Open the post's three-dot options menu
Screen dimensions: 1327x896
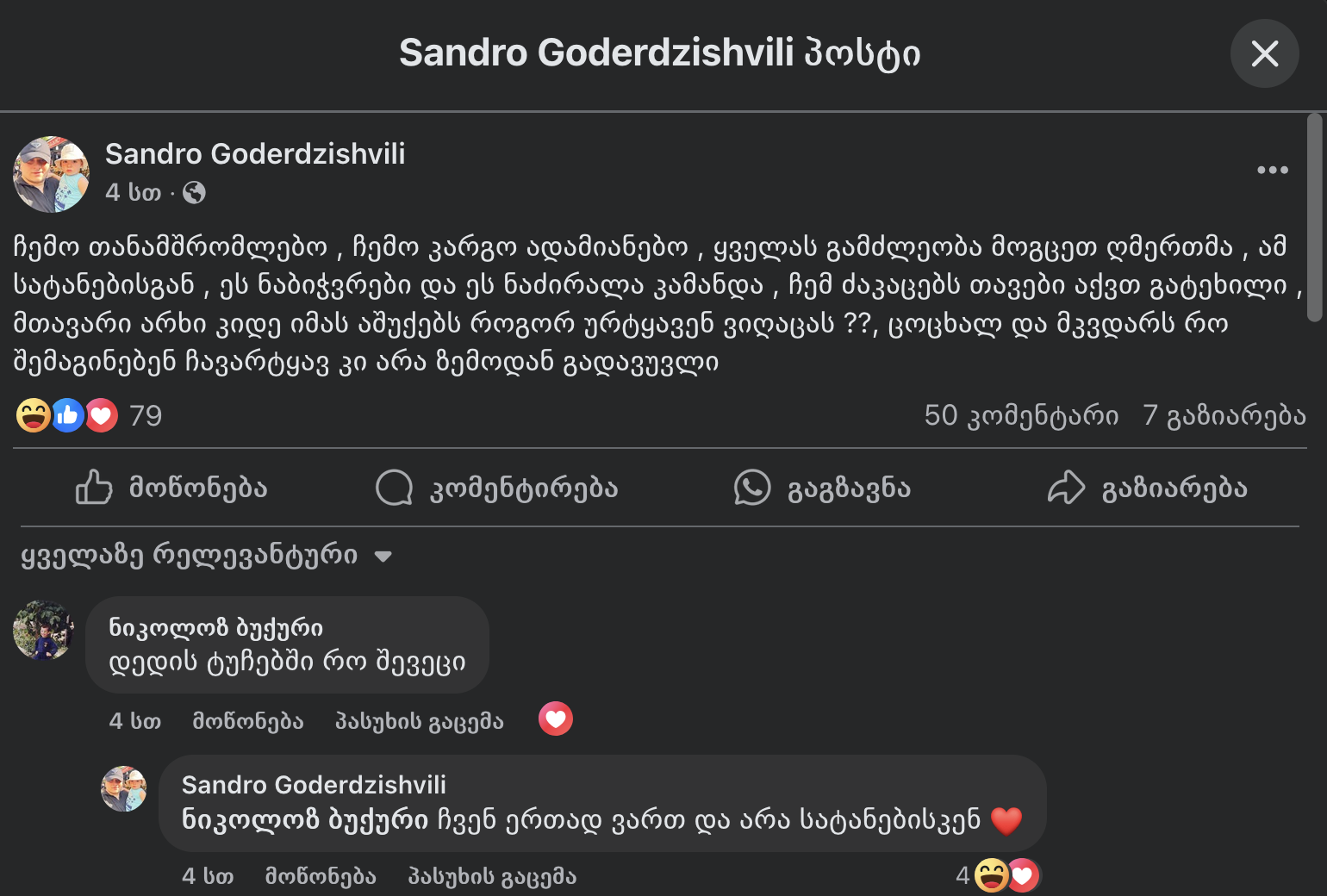tap(1272, 170)
